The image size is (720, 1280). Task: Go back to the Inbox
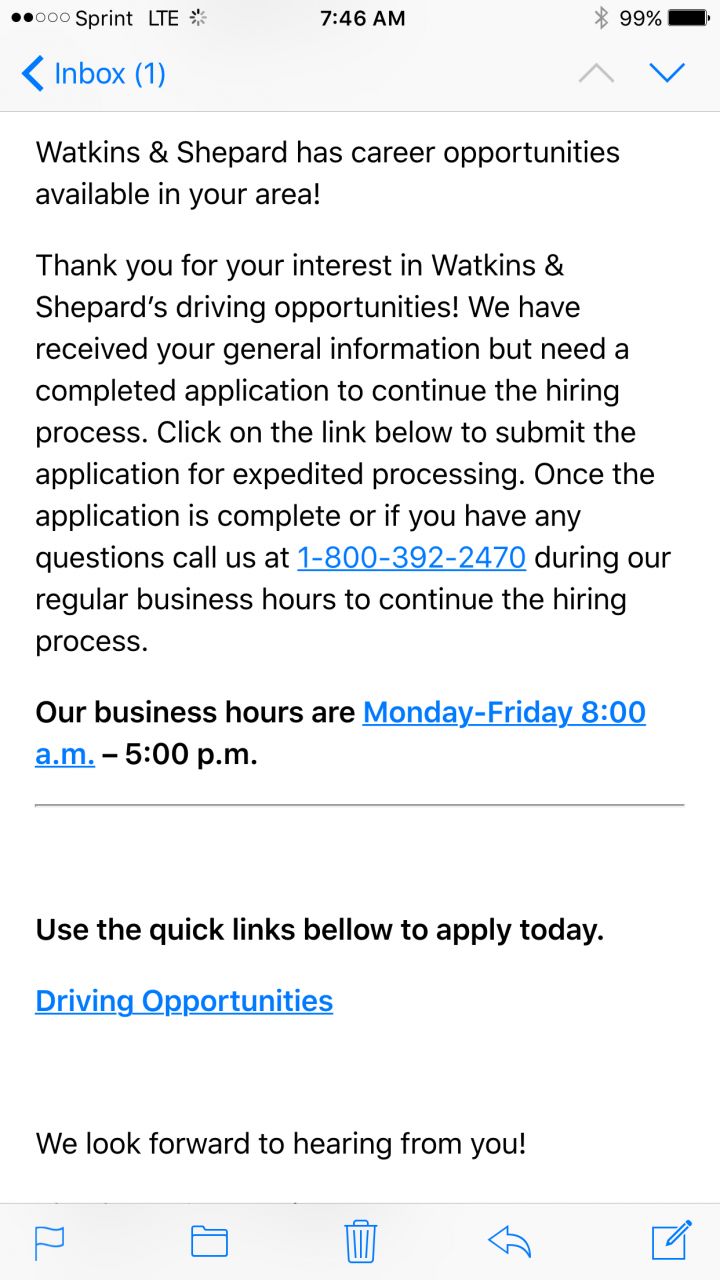(93, 74)
